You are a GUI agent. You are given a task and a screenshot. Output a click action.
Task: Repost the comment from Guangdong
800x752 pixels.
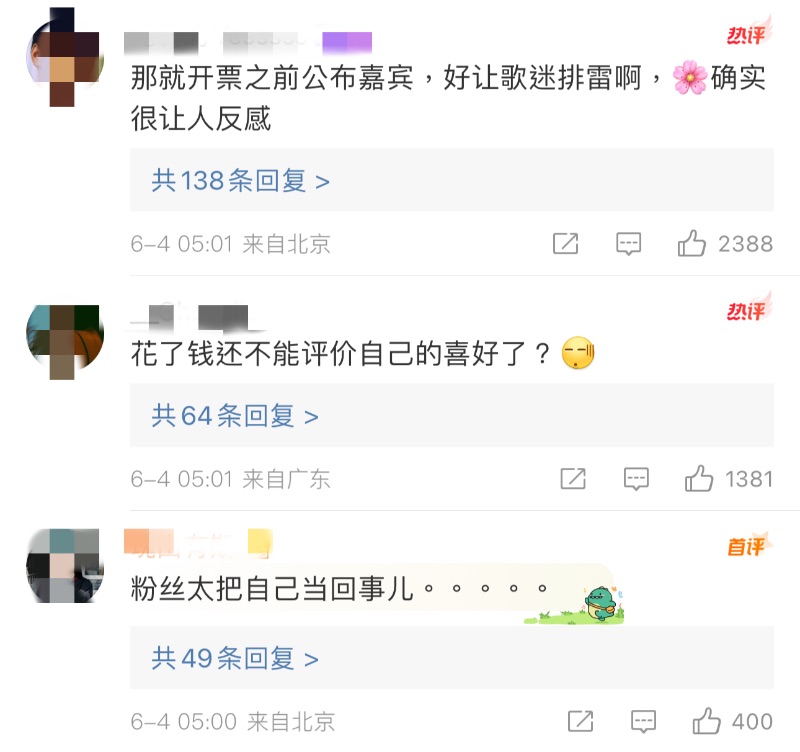(573, 479)
